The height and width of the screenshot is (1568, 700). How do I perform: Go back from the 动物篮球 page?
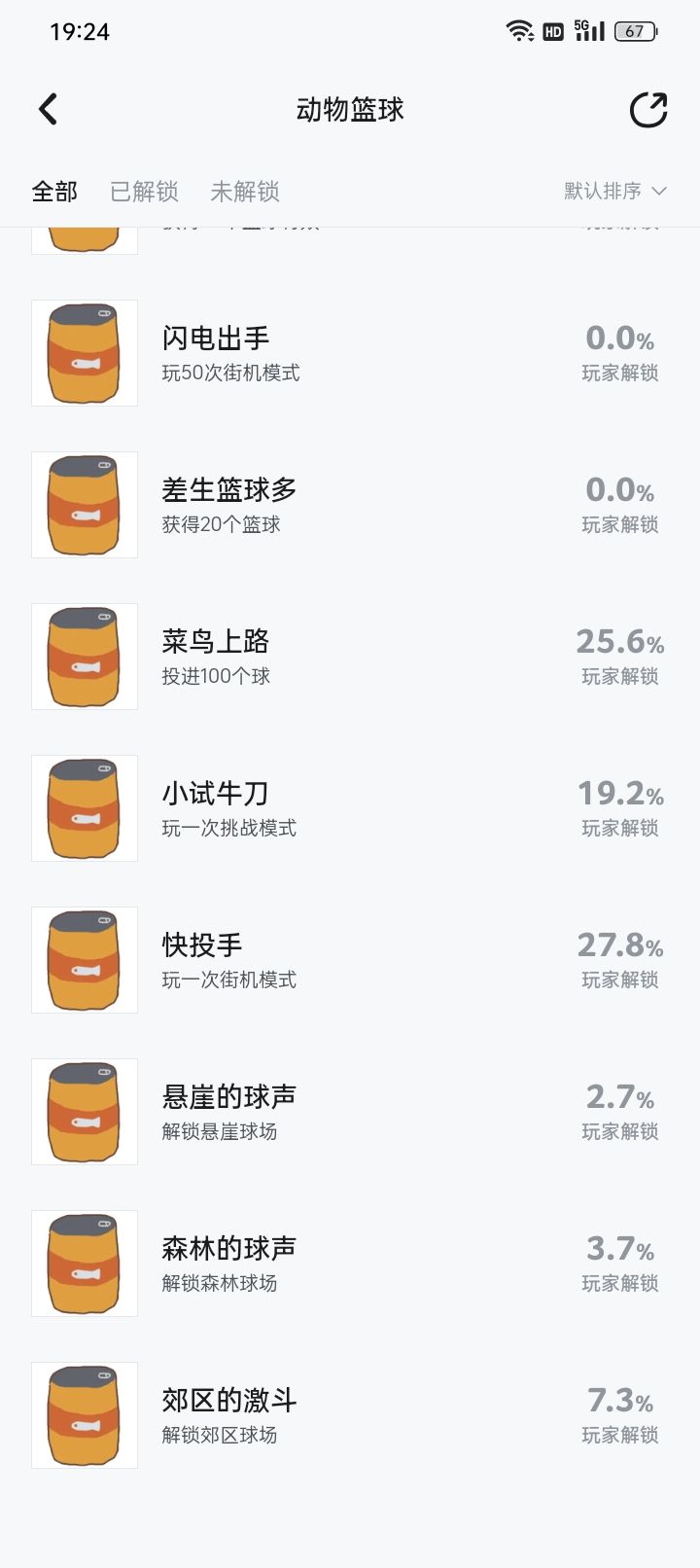click(x=49, y=110)
